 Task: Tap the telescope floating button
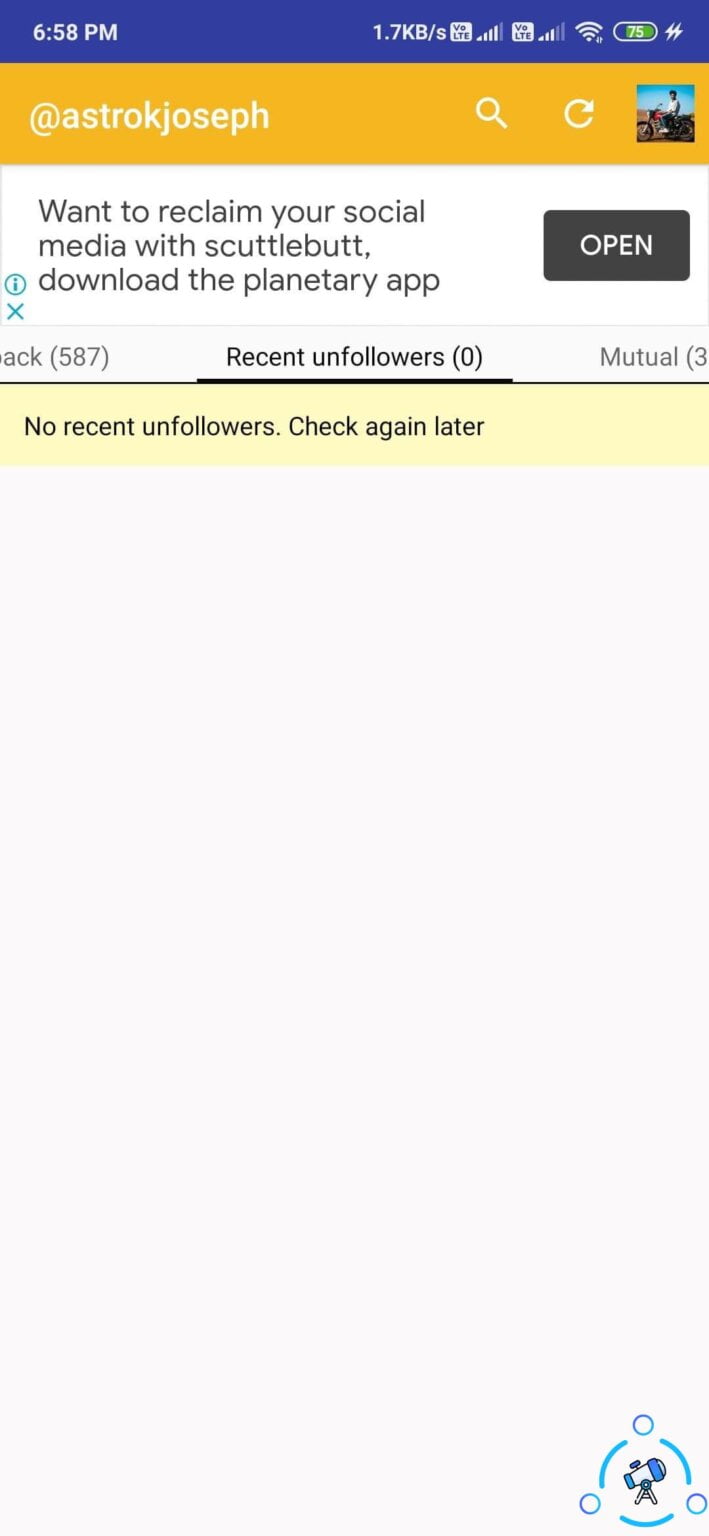coord(644,1470)
